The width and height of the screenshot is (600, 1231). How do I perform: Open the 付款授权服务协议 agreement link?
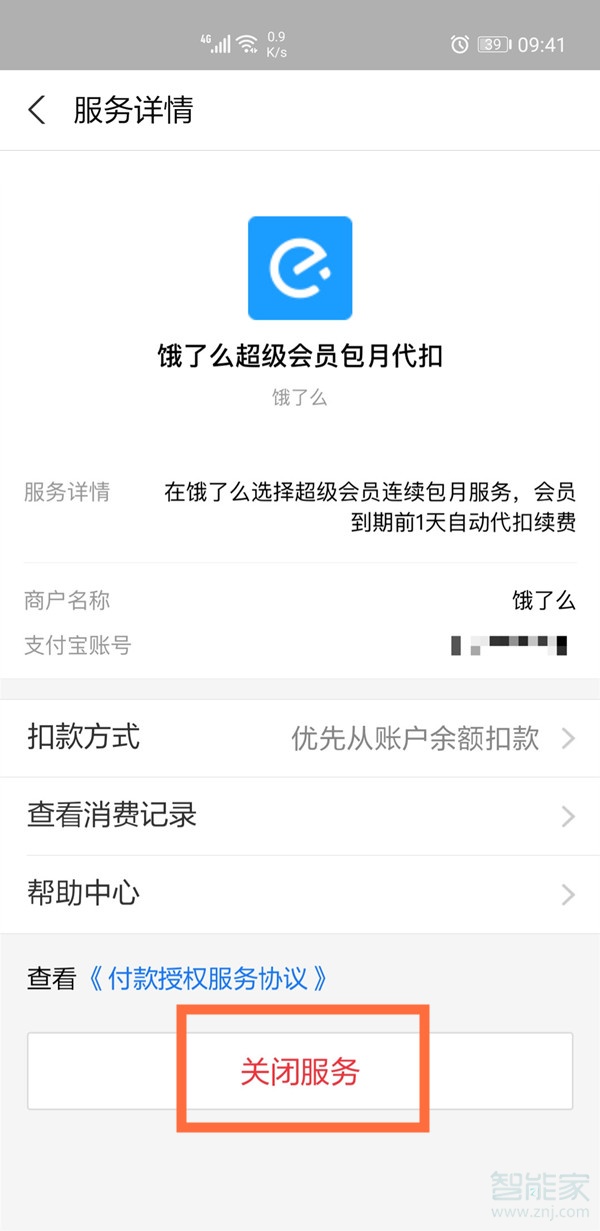point(207,978)
